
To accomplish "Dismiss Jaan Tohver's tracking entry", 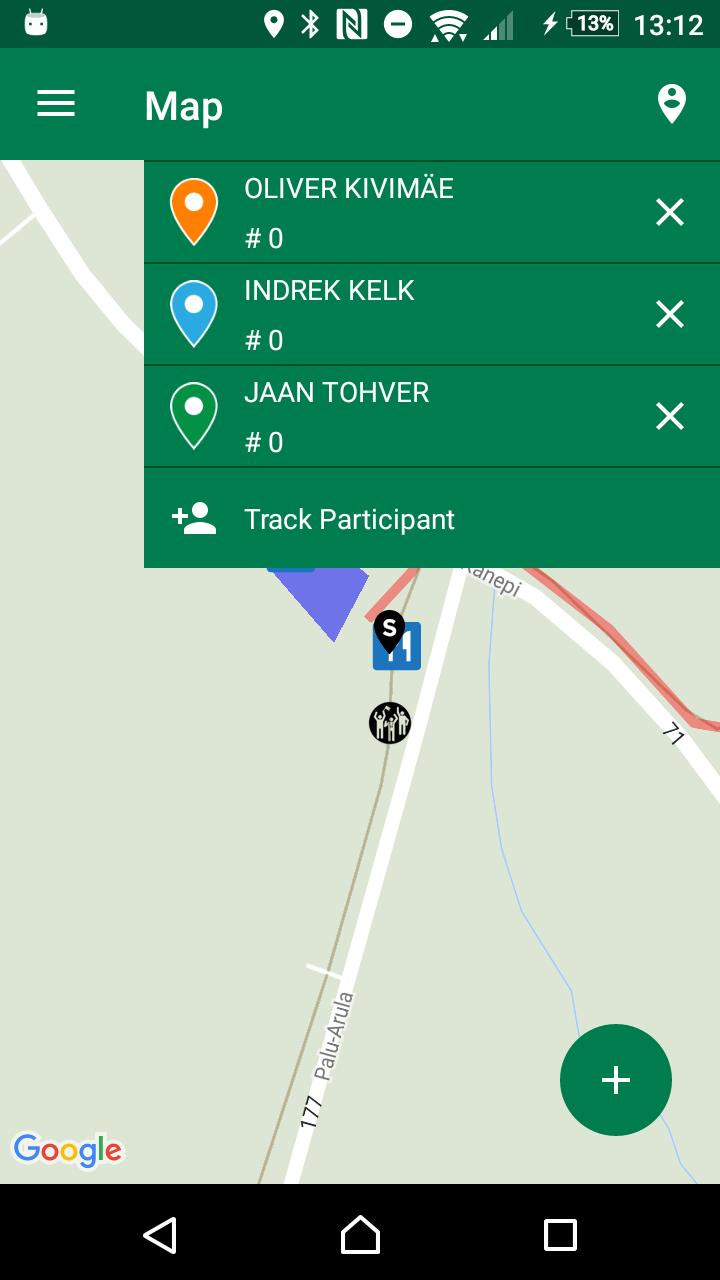I will [x=669, y=415].
